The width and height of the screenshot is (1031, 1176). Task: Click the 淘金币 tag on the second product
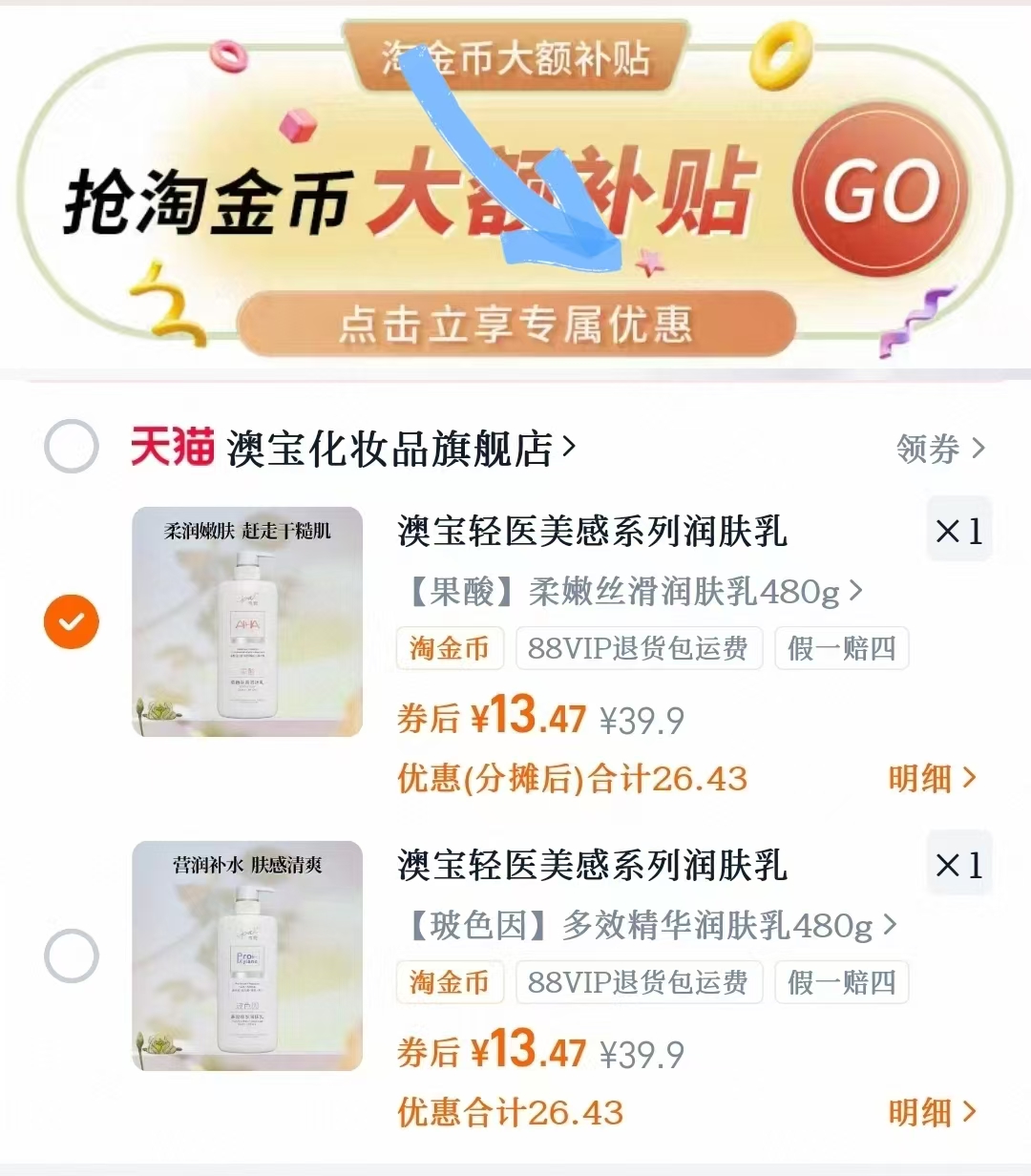[x=450, y=982]
